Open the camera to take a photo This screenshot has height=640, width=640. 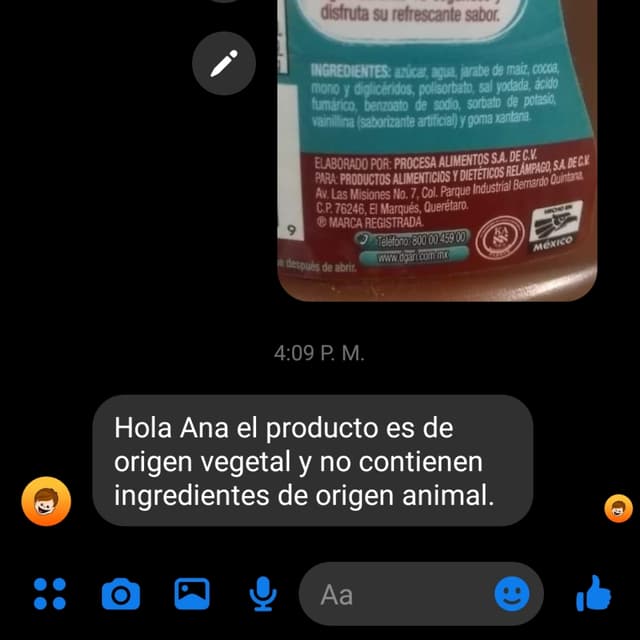coord(121,595)
